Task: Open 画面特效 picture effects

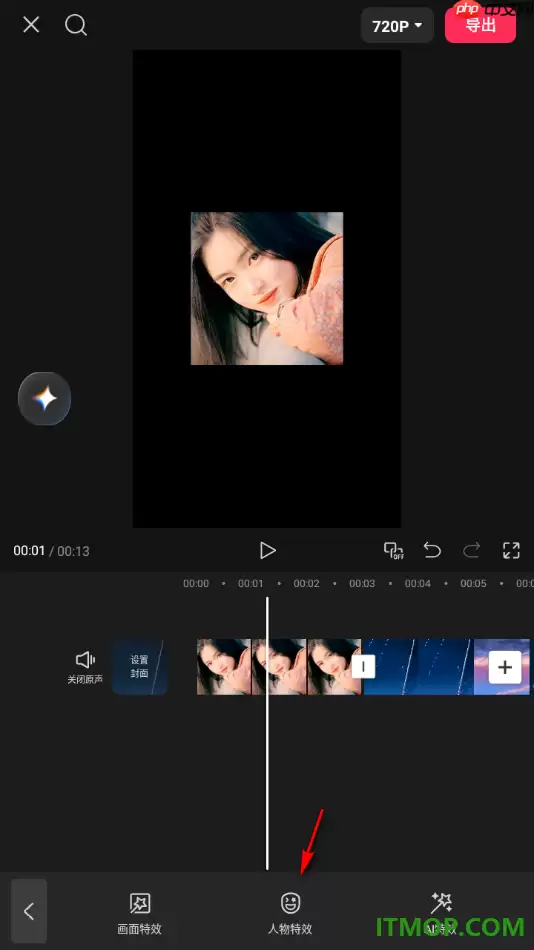Action: click(x=140, y=914)
